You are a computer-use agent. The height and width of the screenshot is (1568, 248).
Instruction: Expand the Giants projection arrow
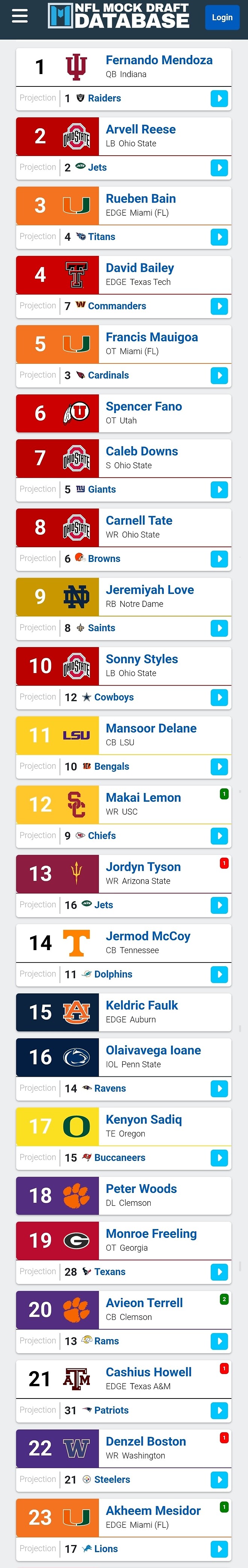pyautogui.click(x=219, y=489)
